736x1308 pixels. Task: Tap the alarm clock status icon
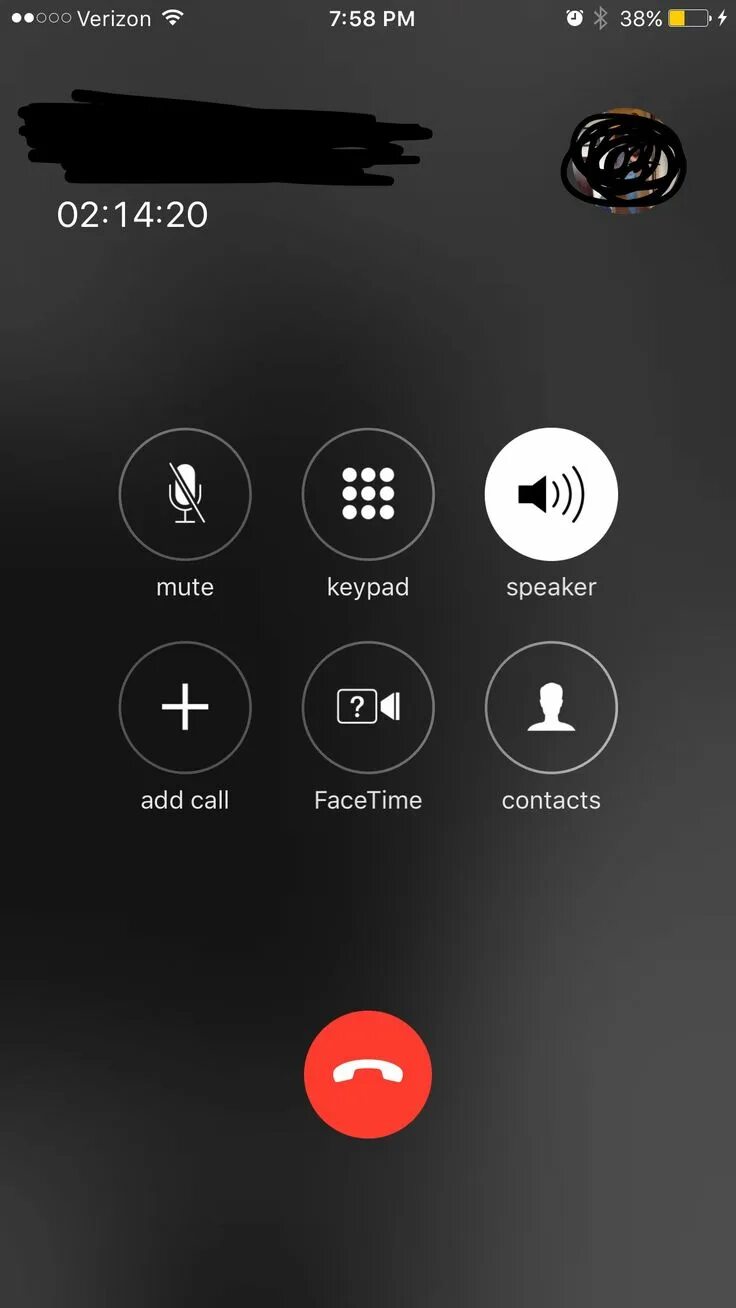tap(574, 17)
